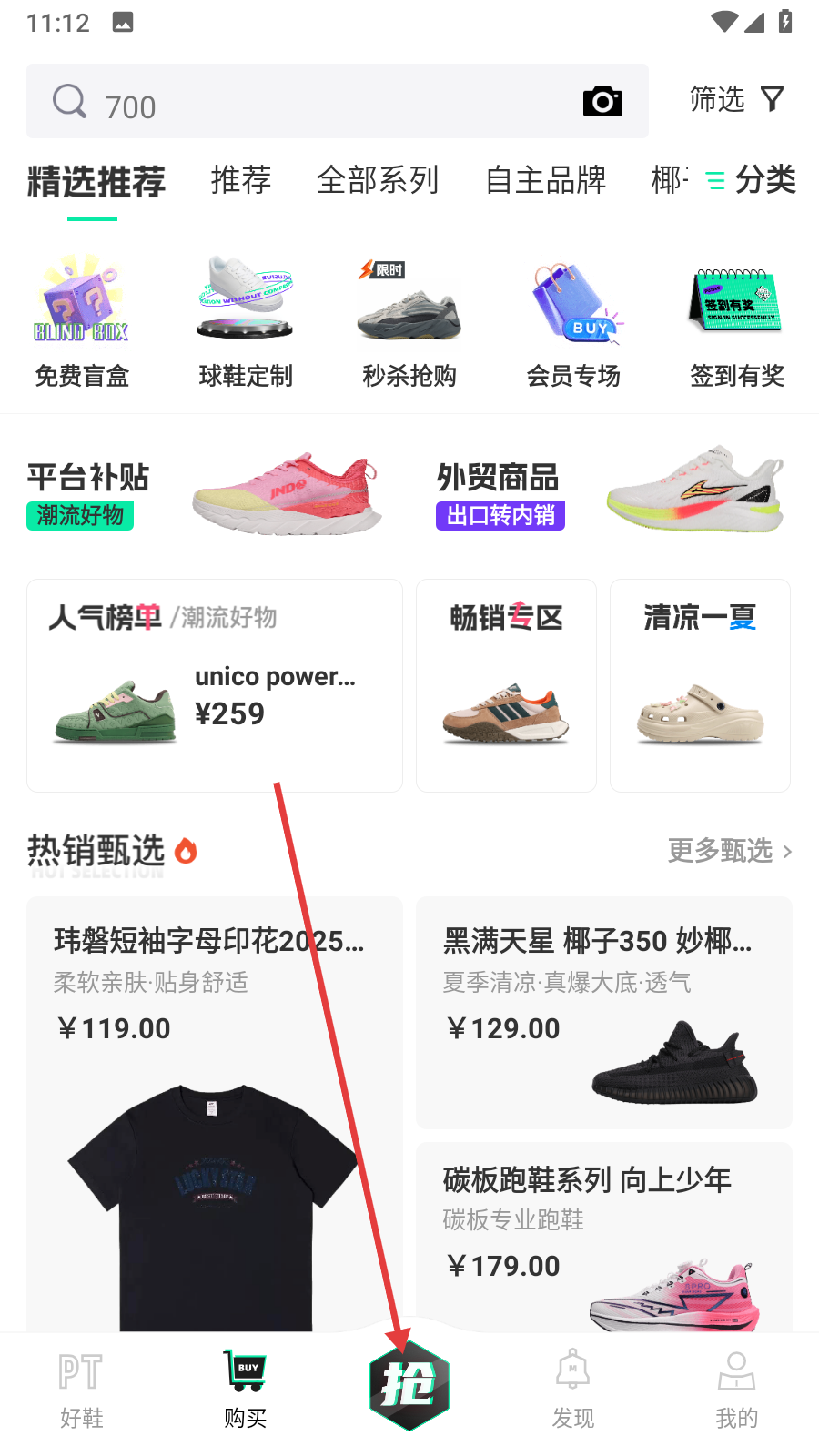
Task: Open 签到有奖 check-in rewards
Action: (737, 322)
